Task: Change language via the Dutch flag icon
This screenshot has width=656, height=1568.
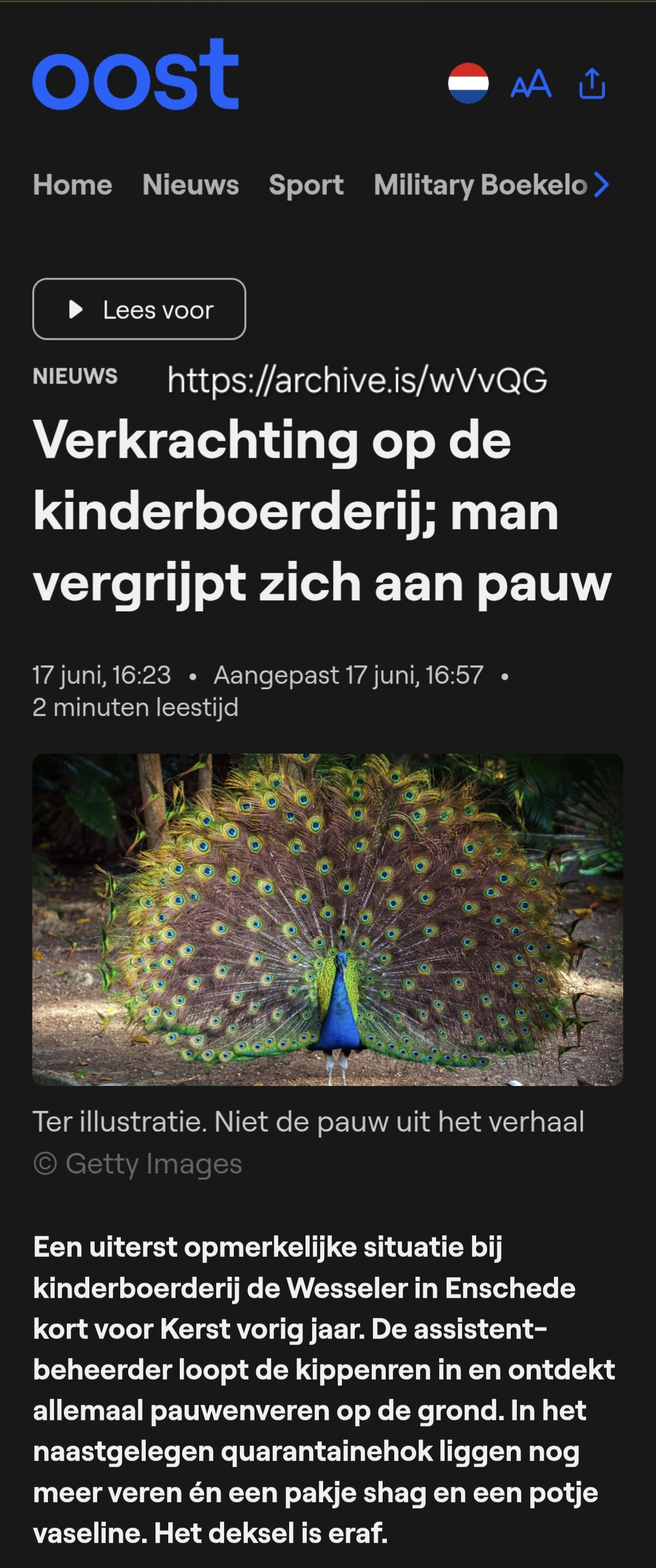Action: (x=468, y=83)
